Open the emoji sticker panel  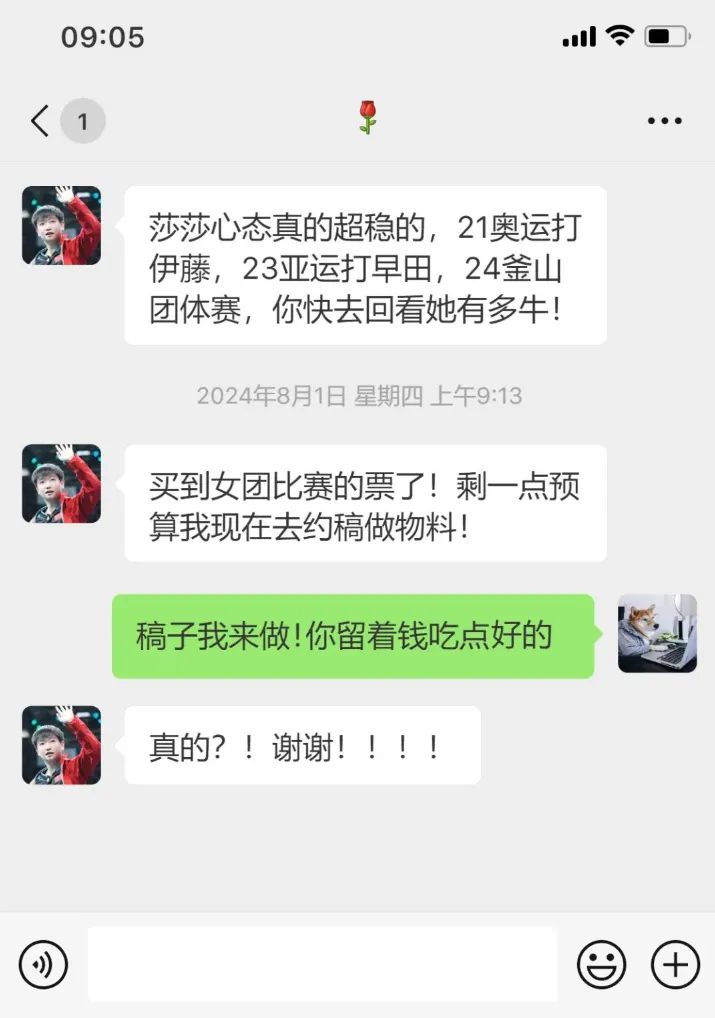click(x=601, y=965)
